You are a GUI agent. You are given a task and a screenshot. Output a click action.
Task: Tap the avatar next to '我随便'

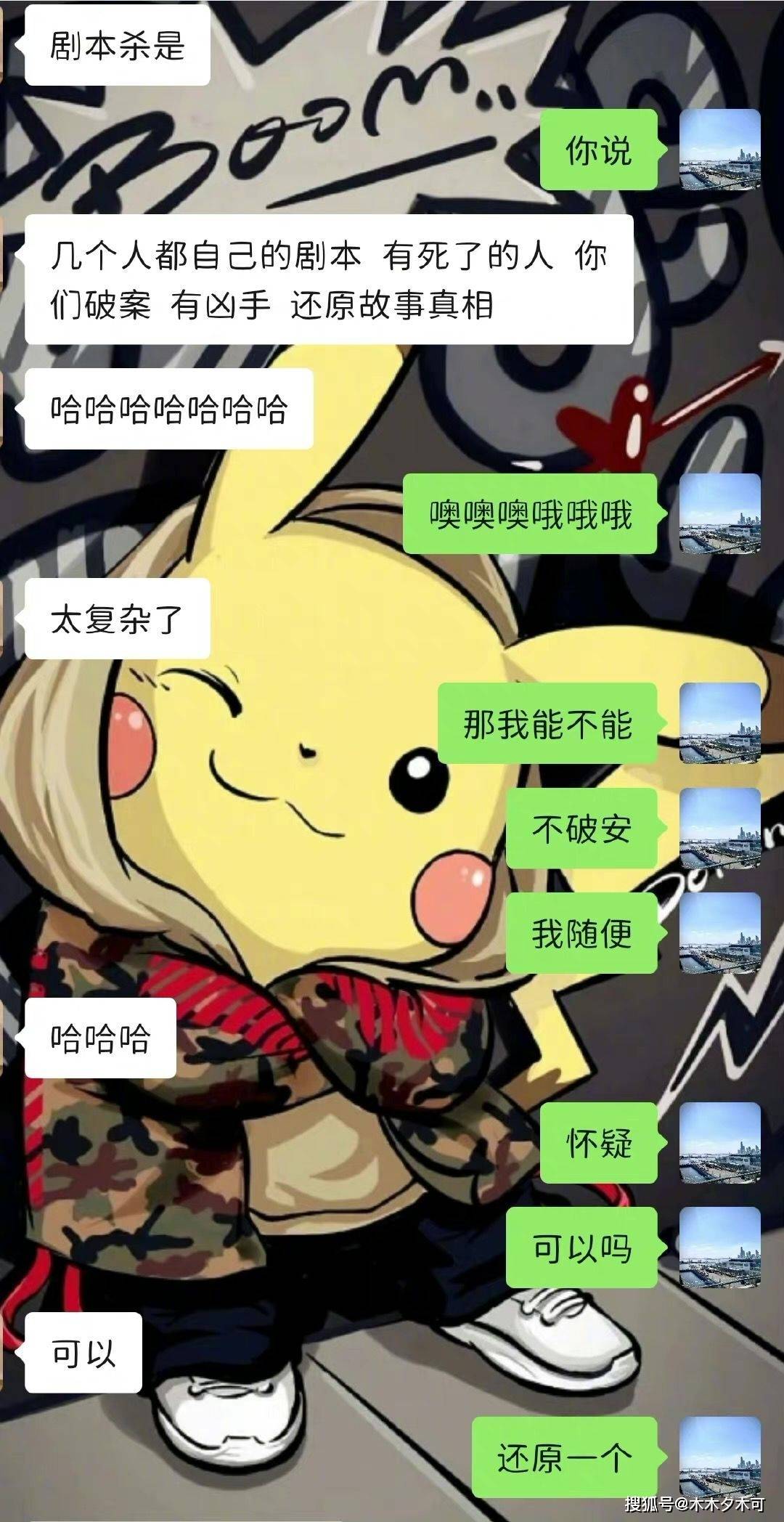[719, 933]
